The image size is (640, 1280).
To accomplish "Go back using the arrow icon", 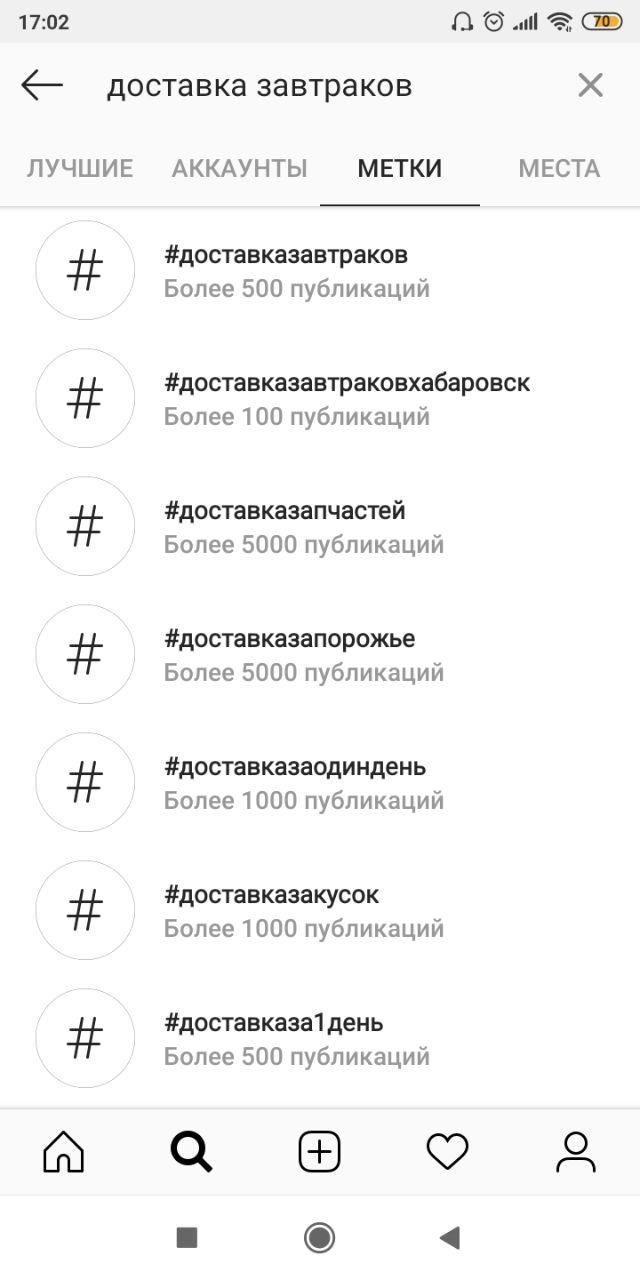I will coord(42,86).
